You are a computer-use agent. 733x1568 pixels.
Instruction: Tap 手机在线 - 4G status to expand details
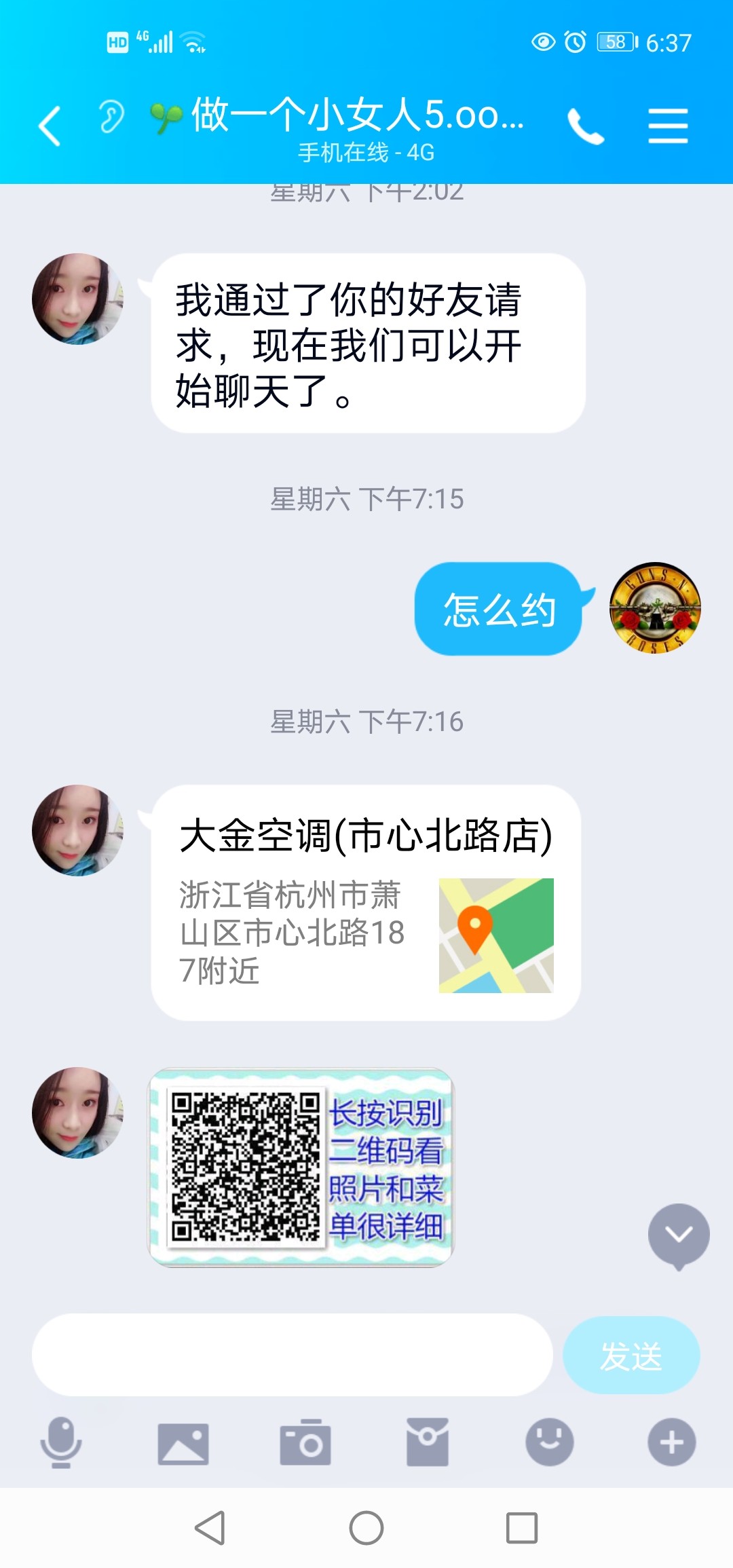coord(366,152)
